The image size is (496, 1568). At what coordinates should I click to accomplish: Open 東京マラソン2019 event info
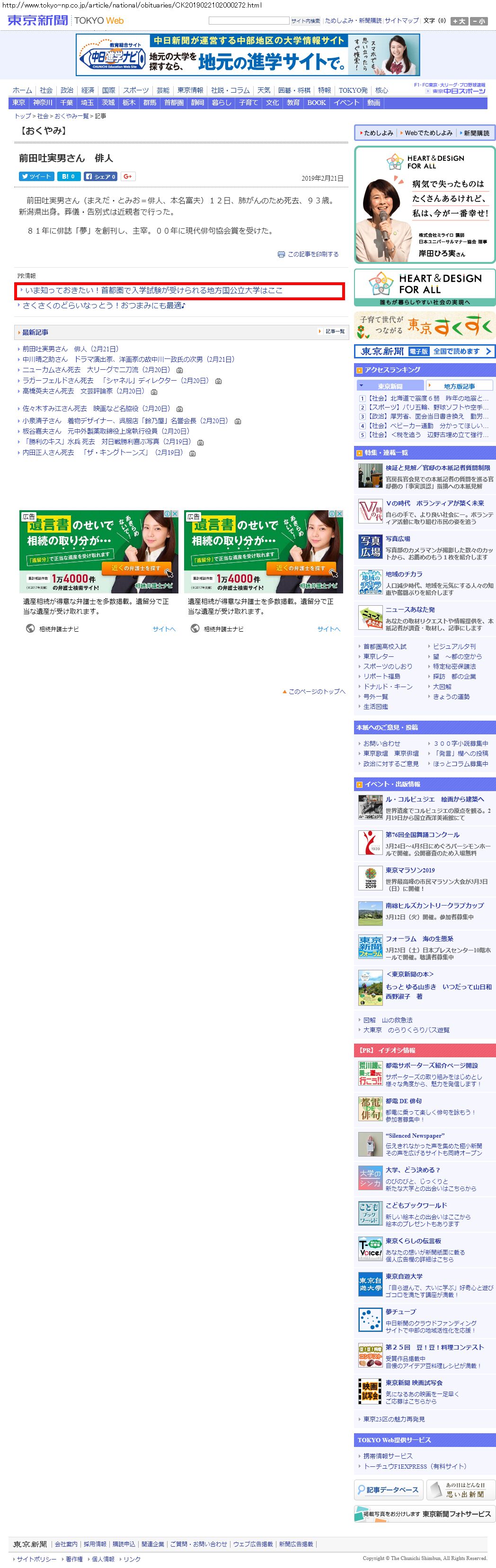click(x=409, y=870)
